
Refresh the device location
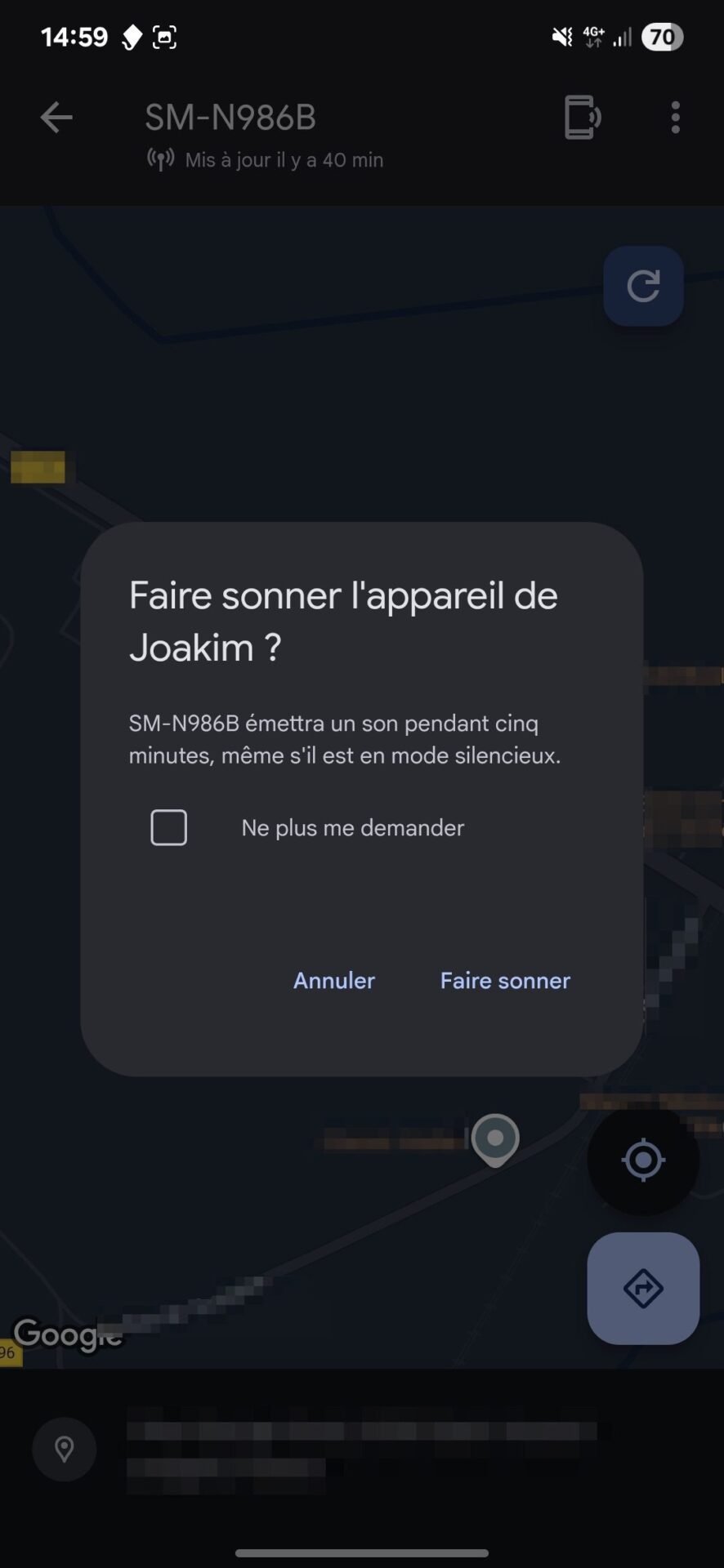click(643, 286)
